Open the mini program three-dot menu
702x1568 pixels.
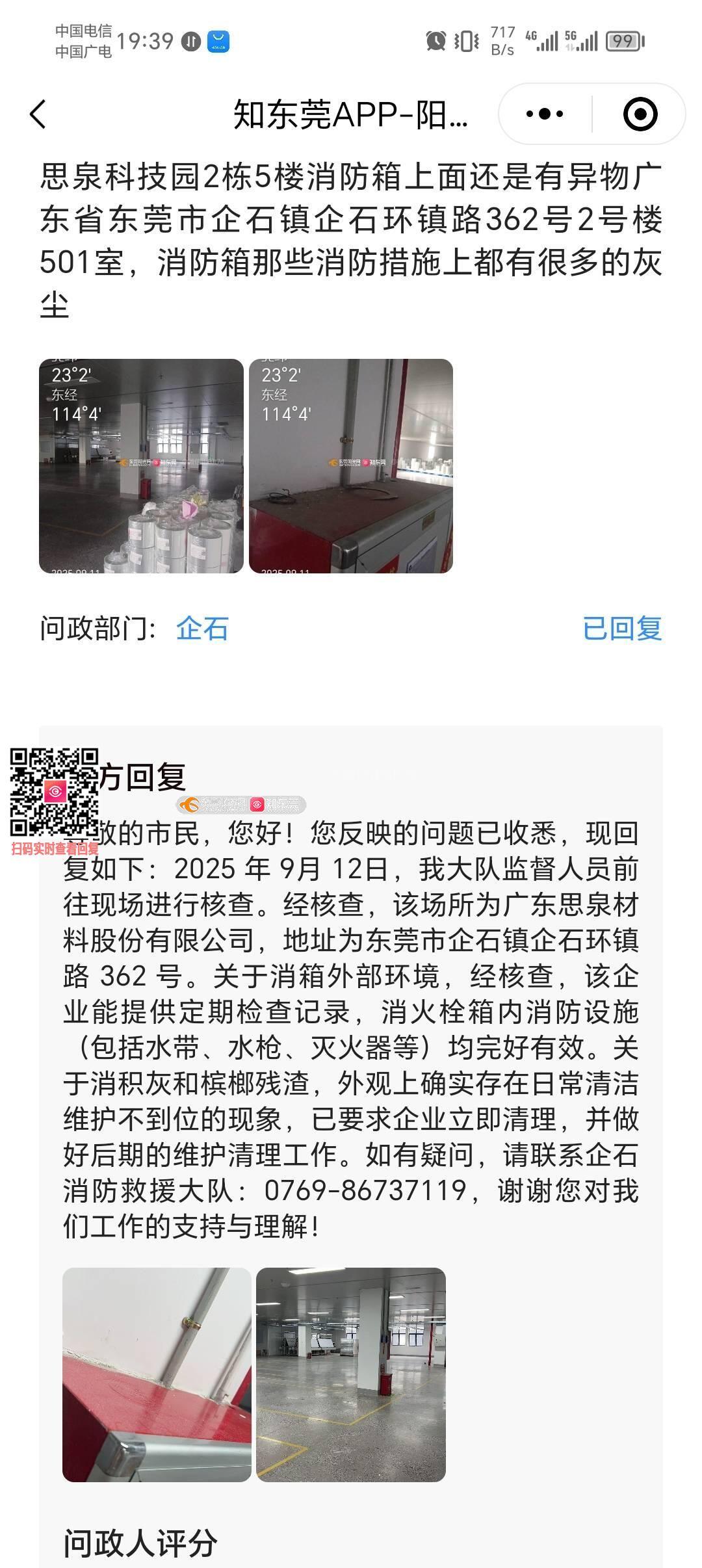point(545,114)
